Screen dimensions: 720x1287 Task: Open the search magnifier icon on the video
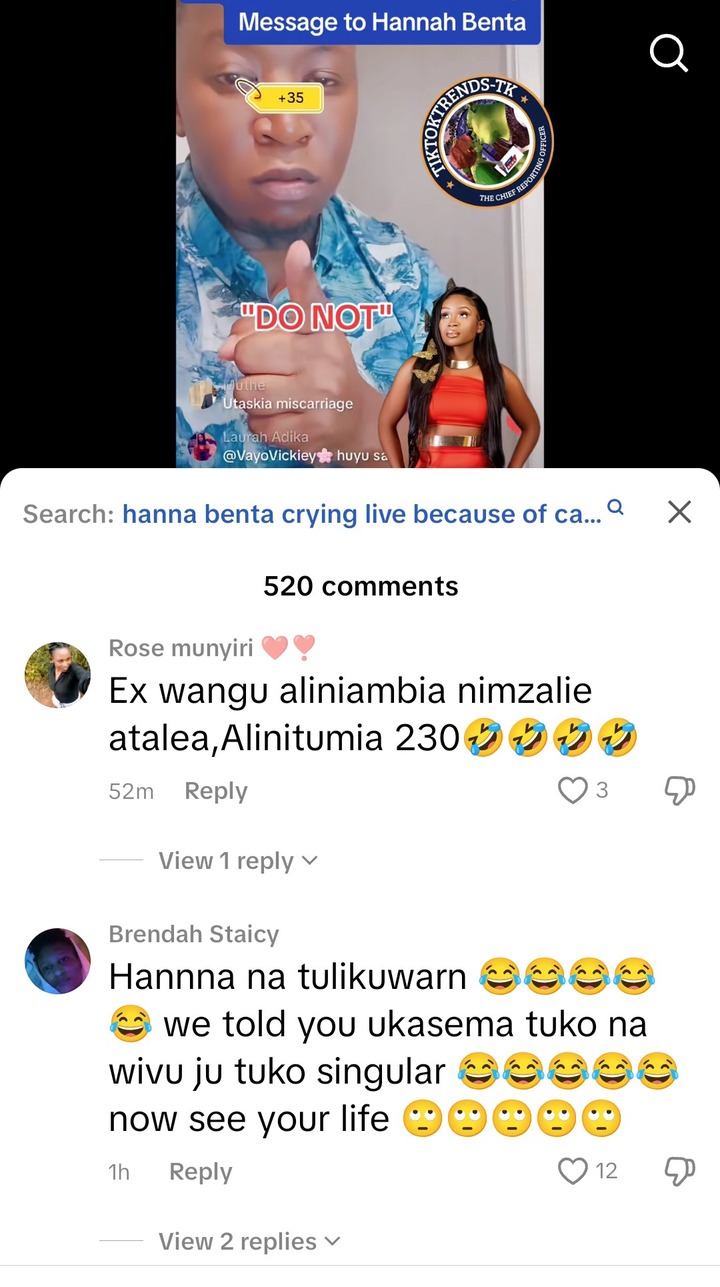tap(670, 53)
